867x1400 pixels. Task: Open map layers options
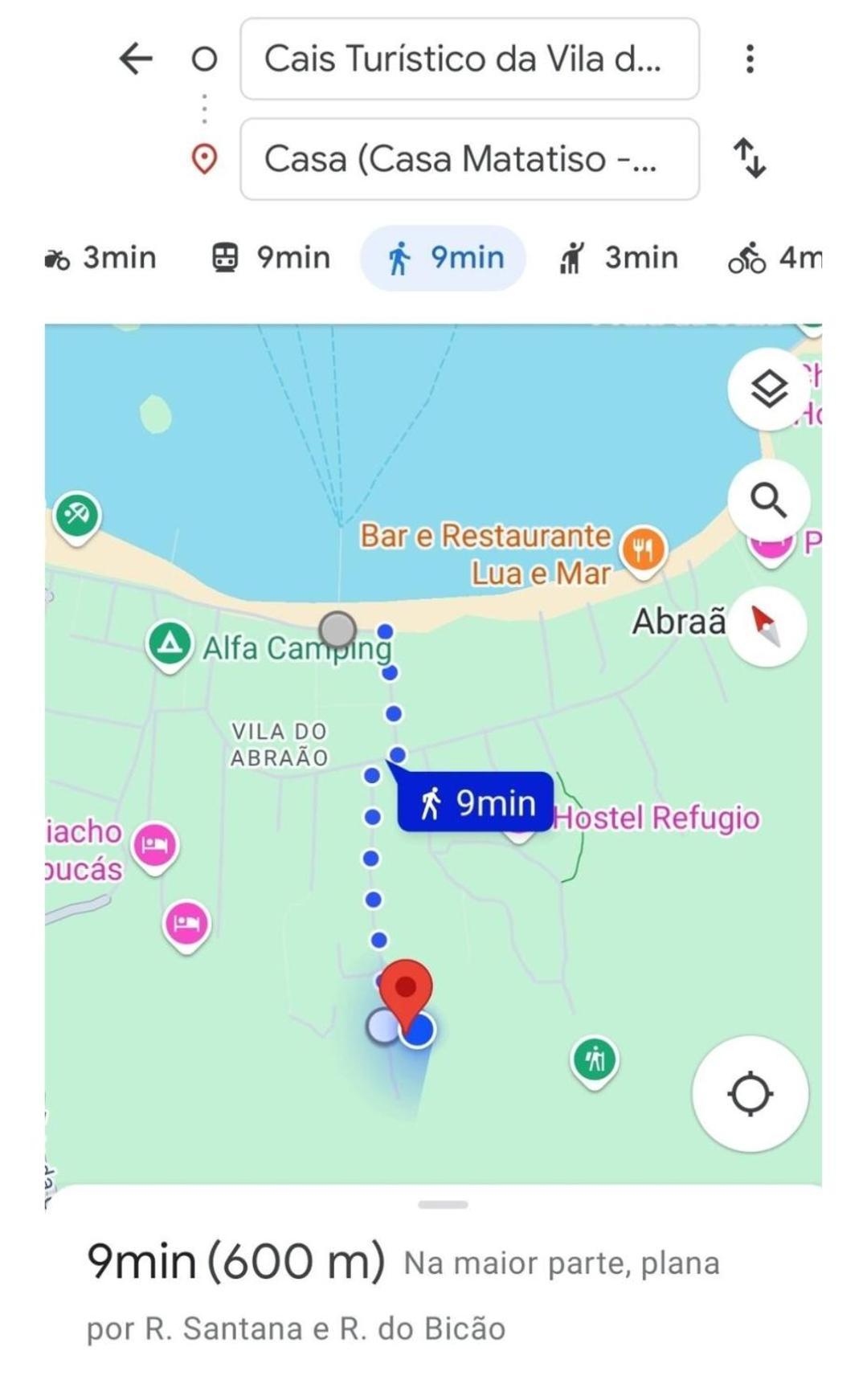[x=769, y=390]
